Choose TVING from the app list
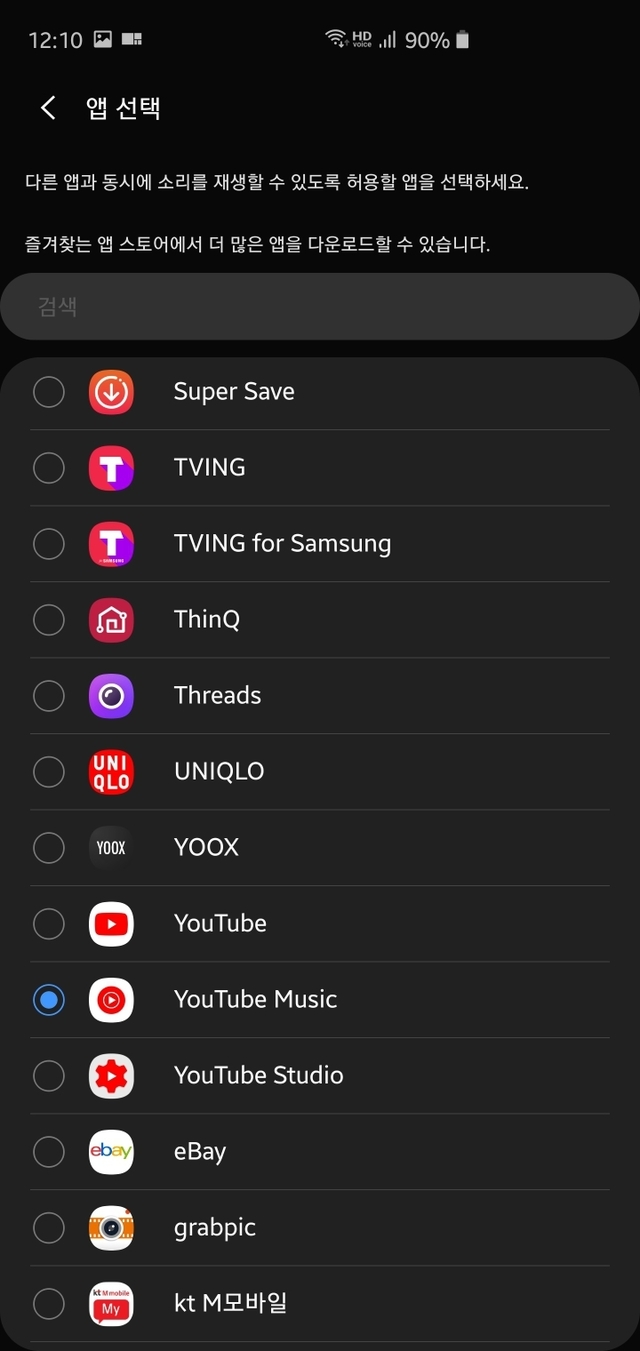This screenshot has width=640, height=1351. 49,468
